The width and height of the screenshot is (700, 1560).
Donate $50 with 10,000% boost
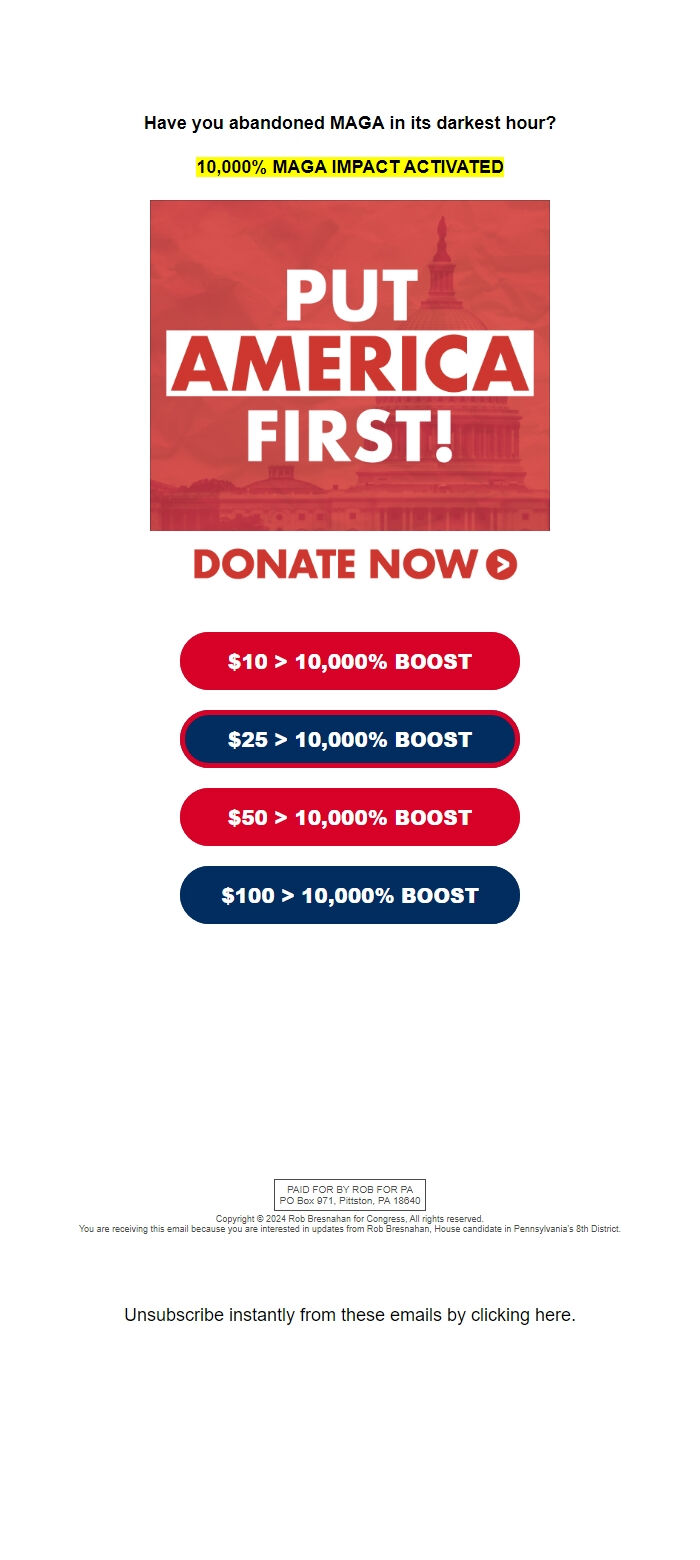point(350,817)
